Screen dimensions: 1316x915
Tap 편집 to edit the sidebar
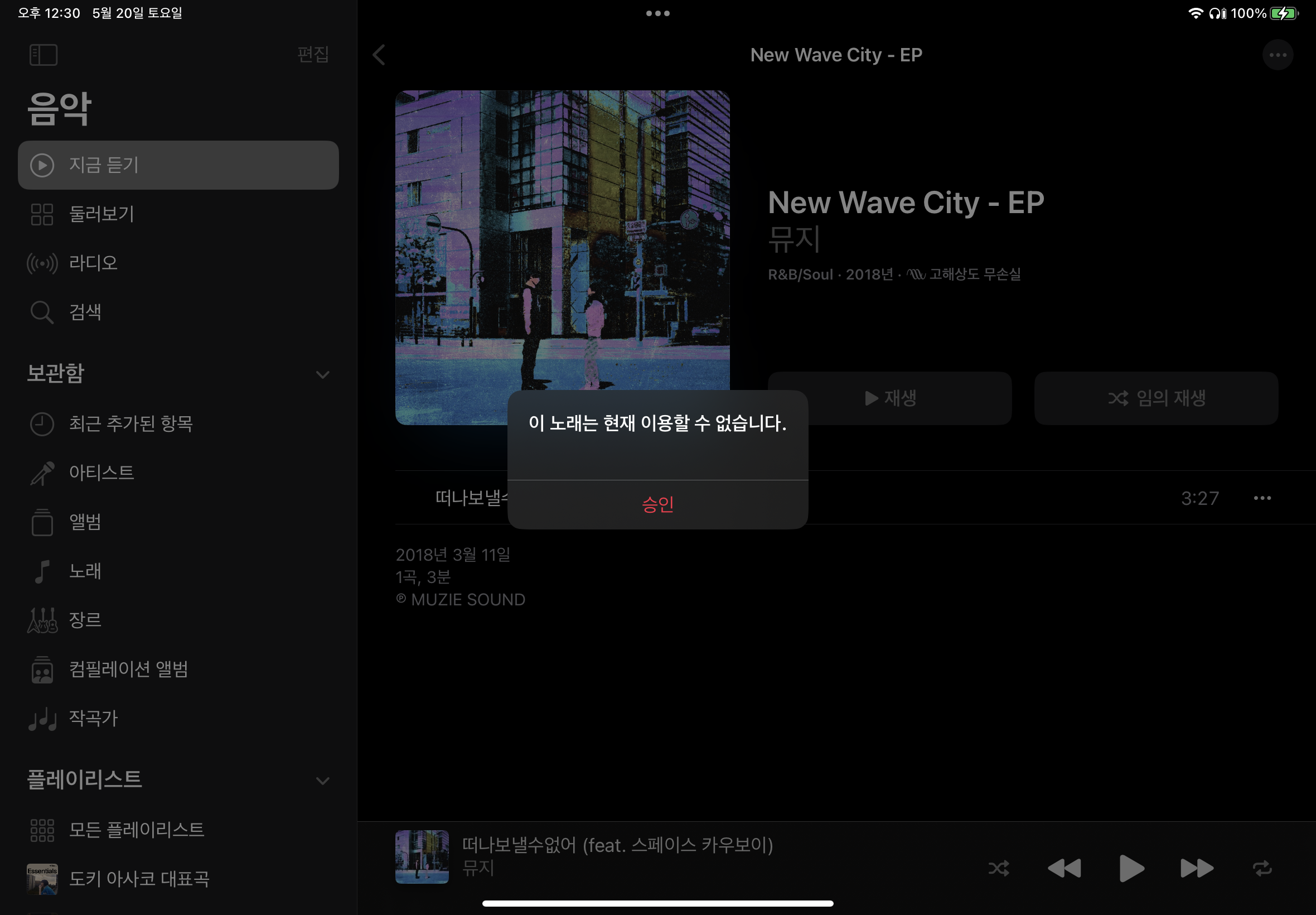[x=313, y=55]
